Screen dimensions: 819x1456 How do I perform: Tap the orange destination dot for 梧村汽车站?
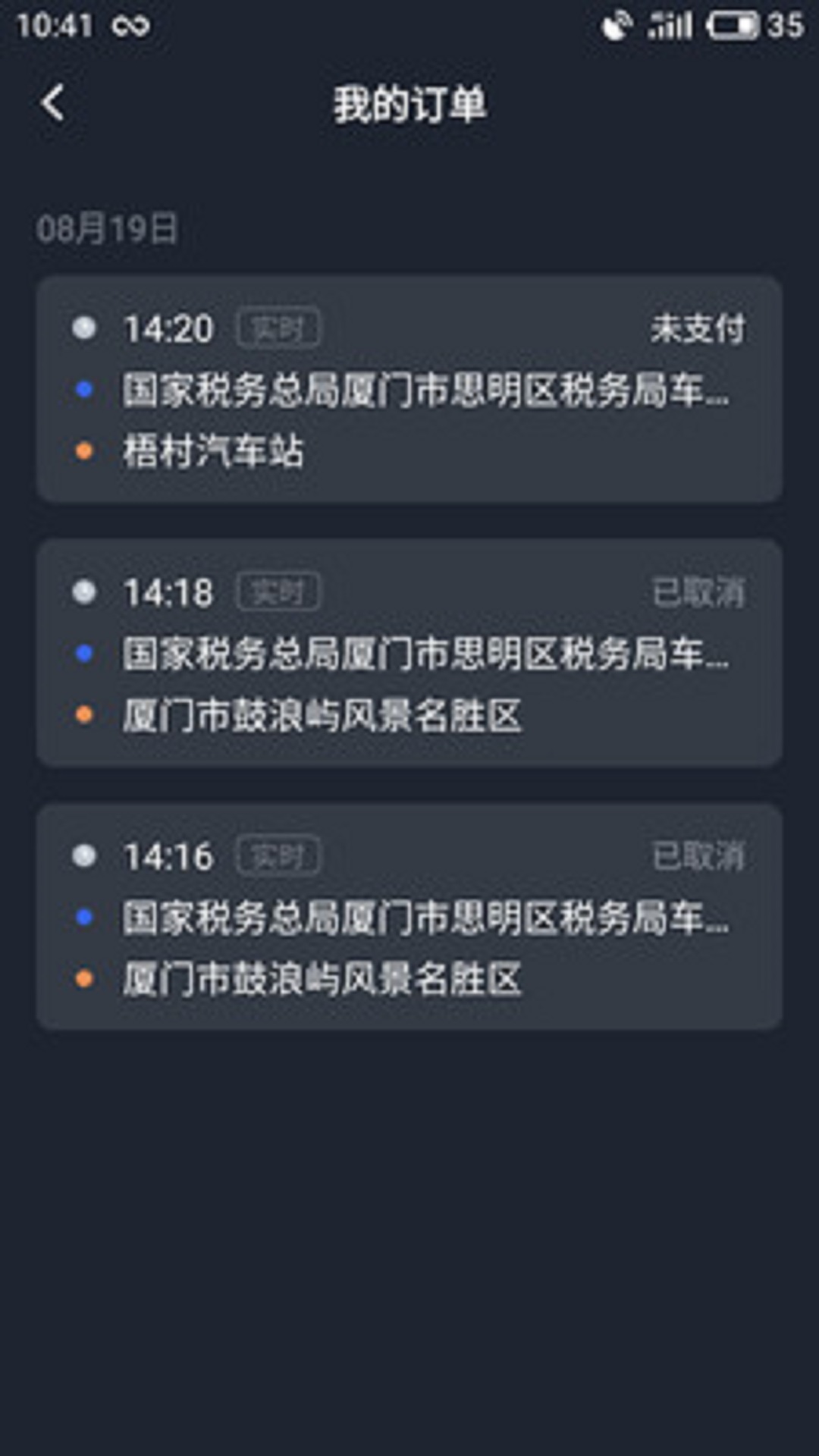point(86,450)
